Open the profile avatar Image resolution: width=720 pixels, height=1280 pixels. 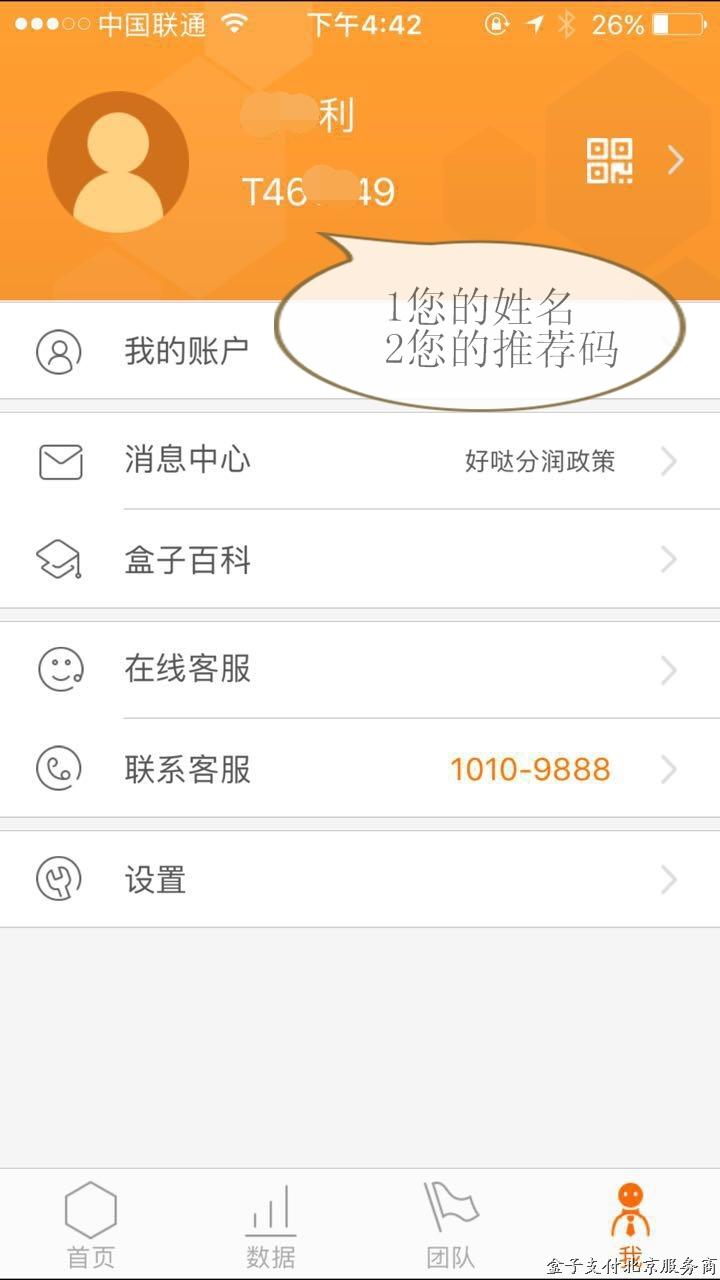[x=118, y=162]
